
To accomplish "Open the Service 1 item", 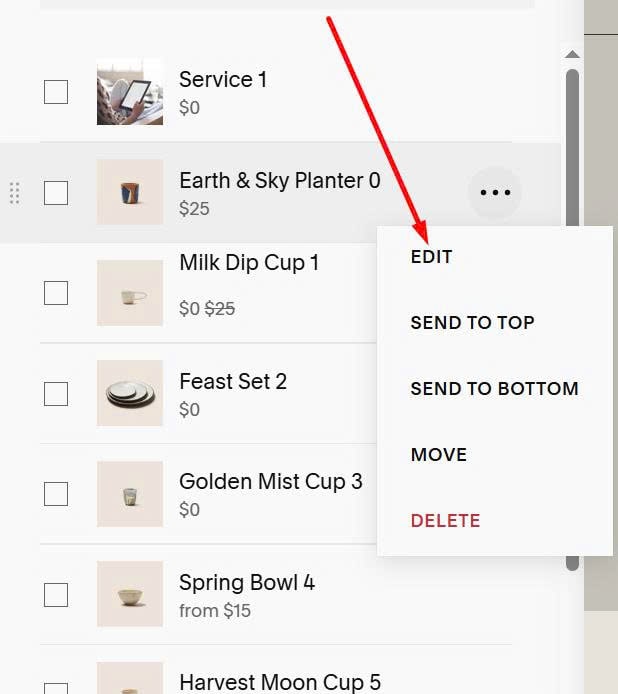I will click(x=222, y=80).
